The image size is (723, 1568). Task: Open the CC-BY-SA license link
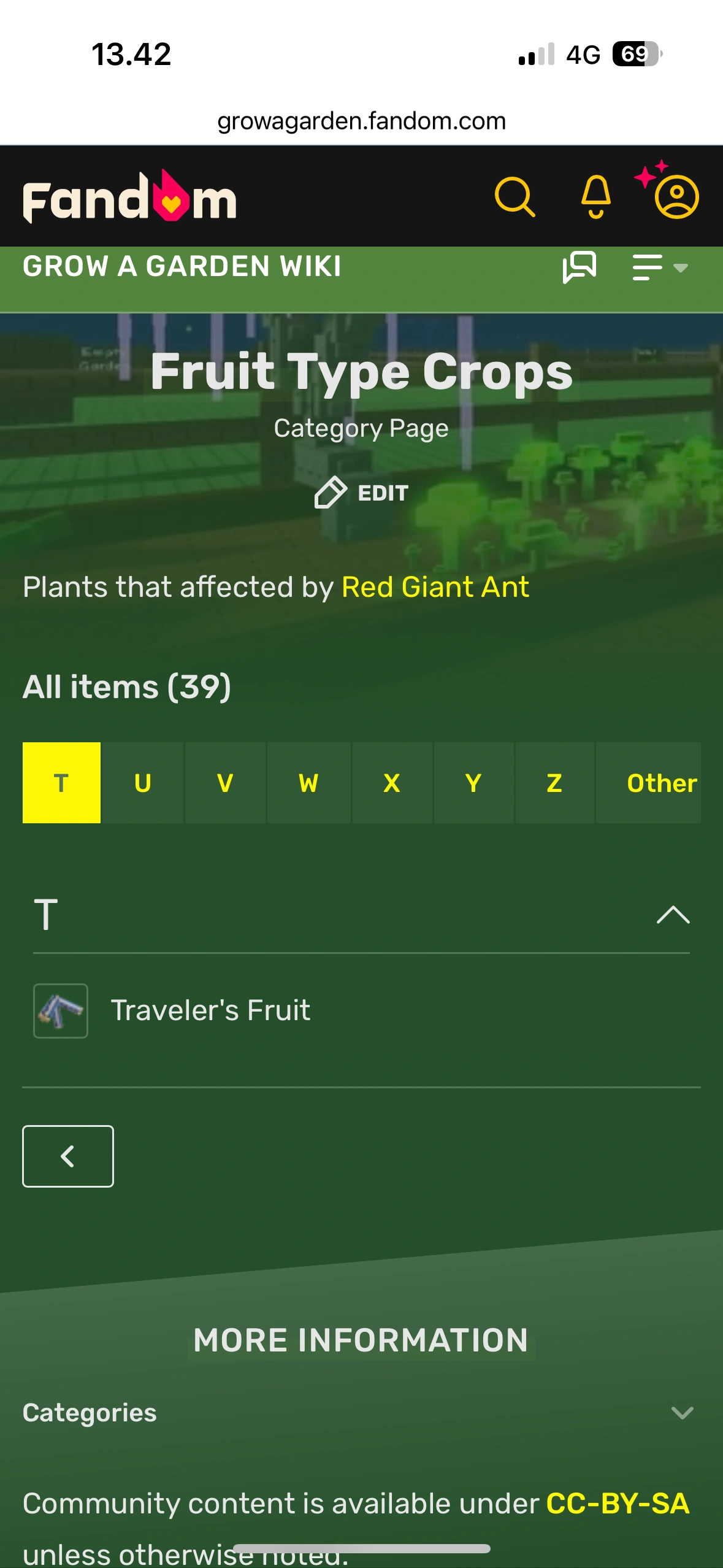tap(617, 1504)
